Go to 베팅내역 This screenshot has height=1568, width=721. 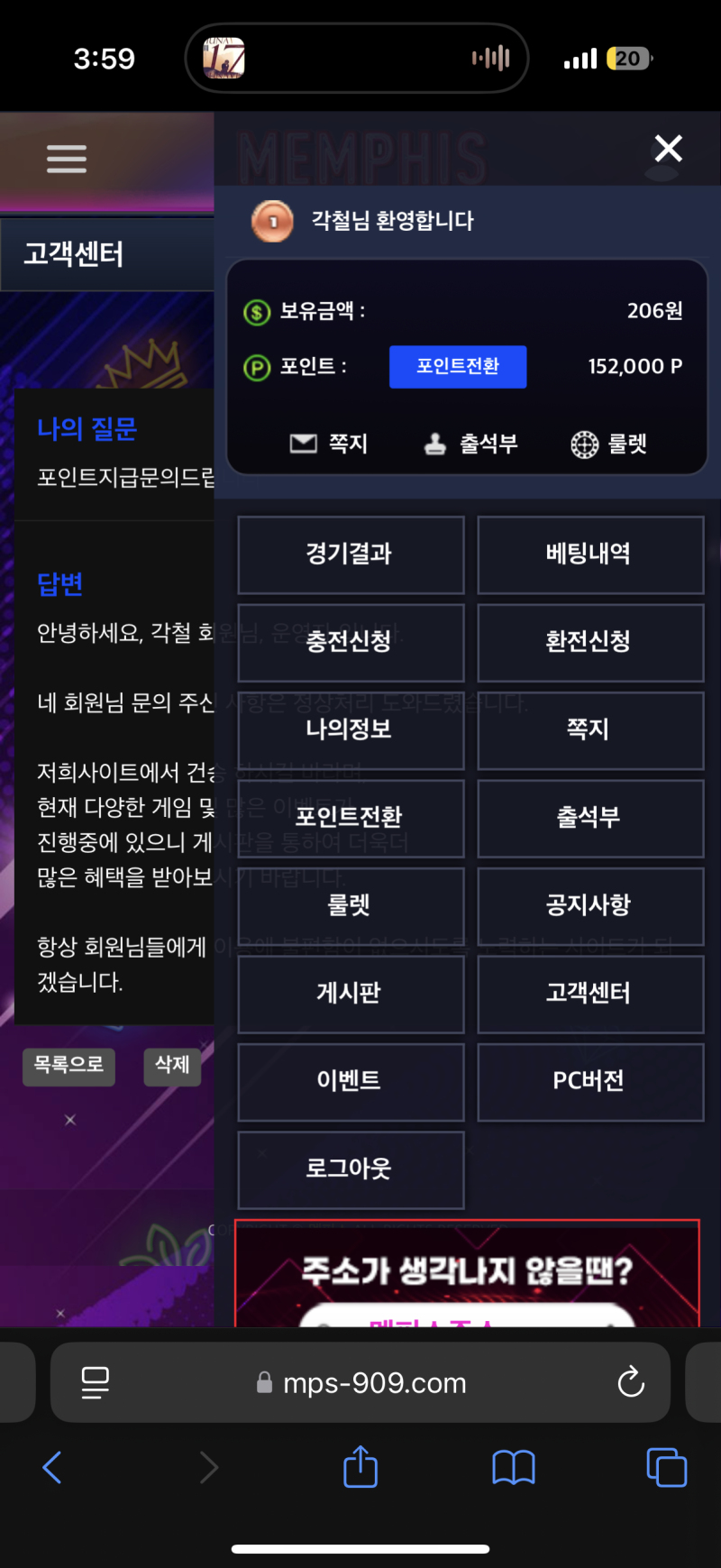(x=589, y=555)
